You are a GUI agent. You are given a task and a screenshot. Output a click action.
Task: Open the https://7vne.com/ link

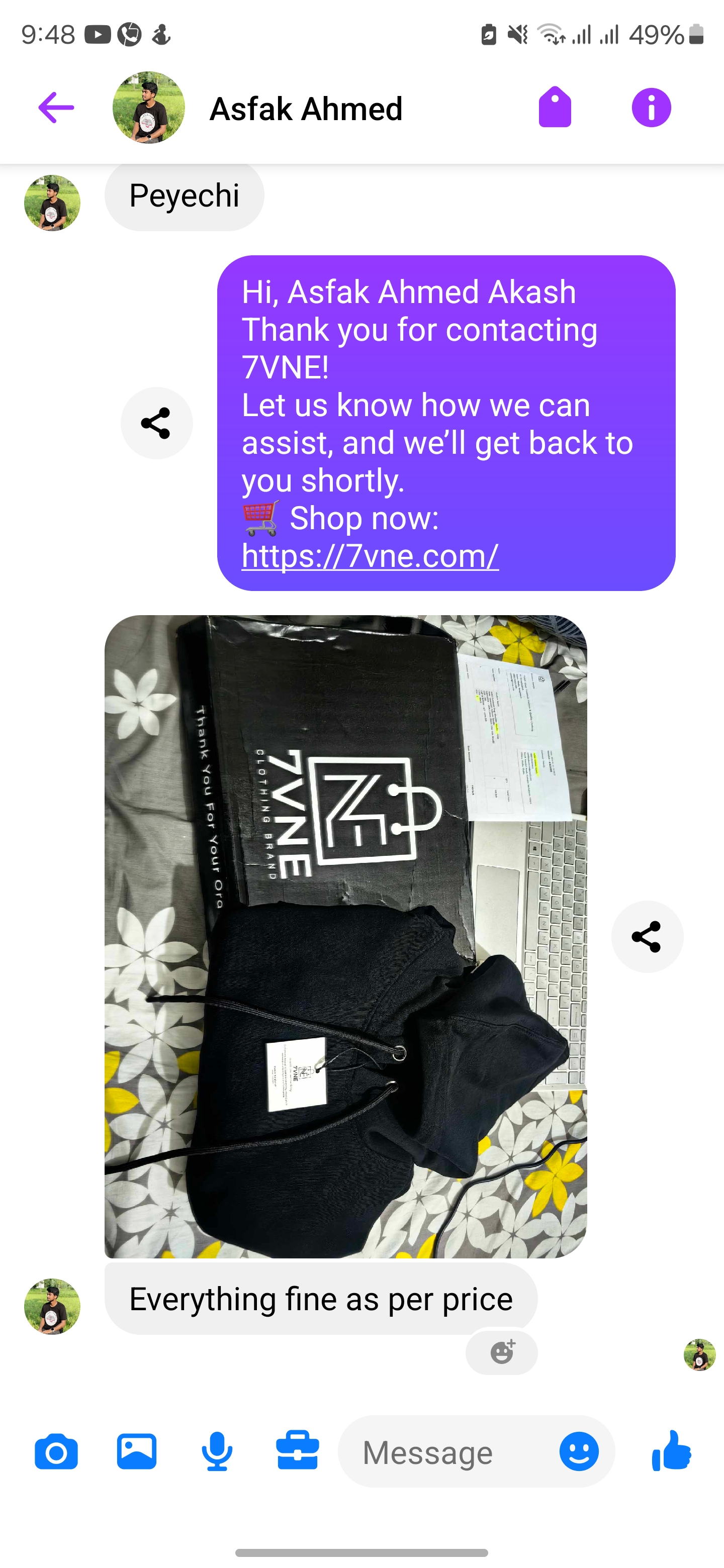pyautogui.click(x=370, y=556)
